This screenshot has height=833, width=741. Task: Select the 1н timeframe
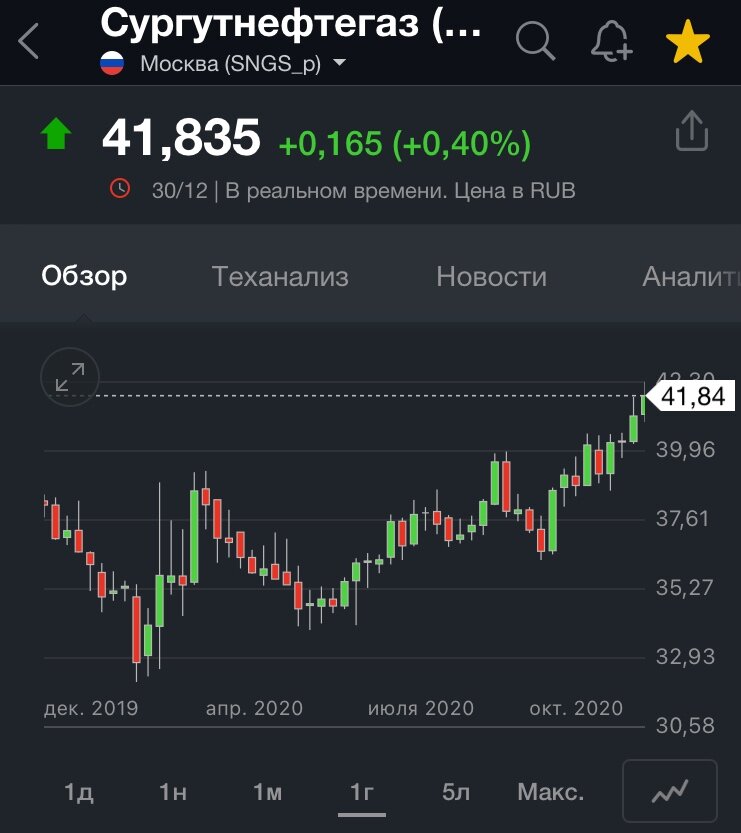170,790
